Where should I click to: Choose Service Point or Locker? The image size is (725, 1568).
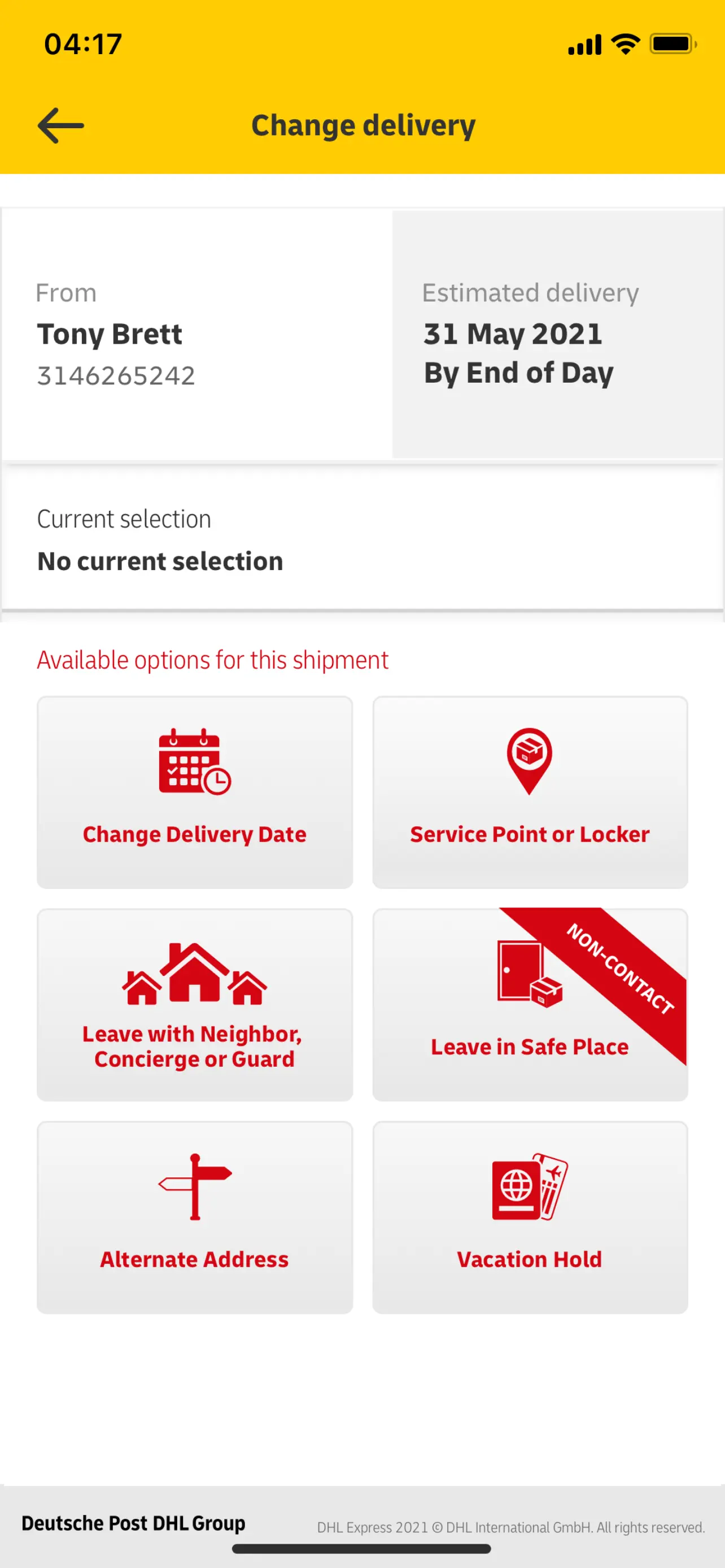pyautogui.click(x=530, y=792)
